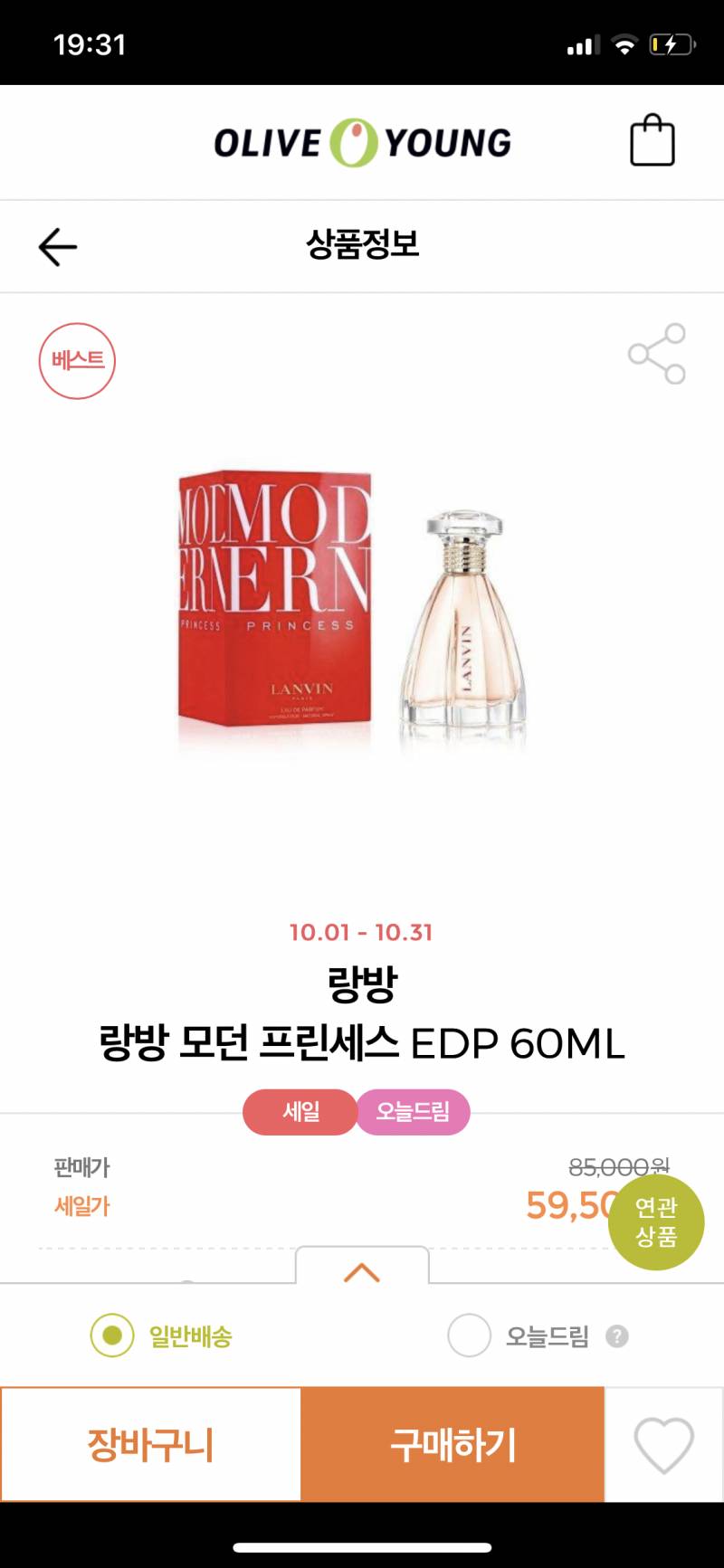Open the Olive Young home logo
Image resolution: width=724 pixels, height=1568 pixels.
click(x=362, y=142)
